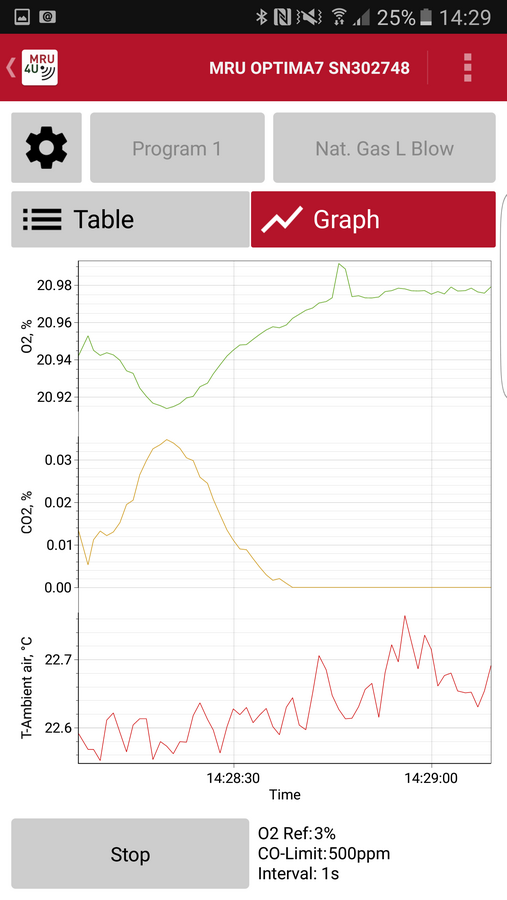Switch to the Table view
This screenshot has height=900, width=507.
click(130, 219)
